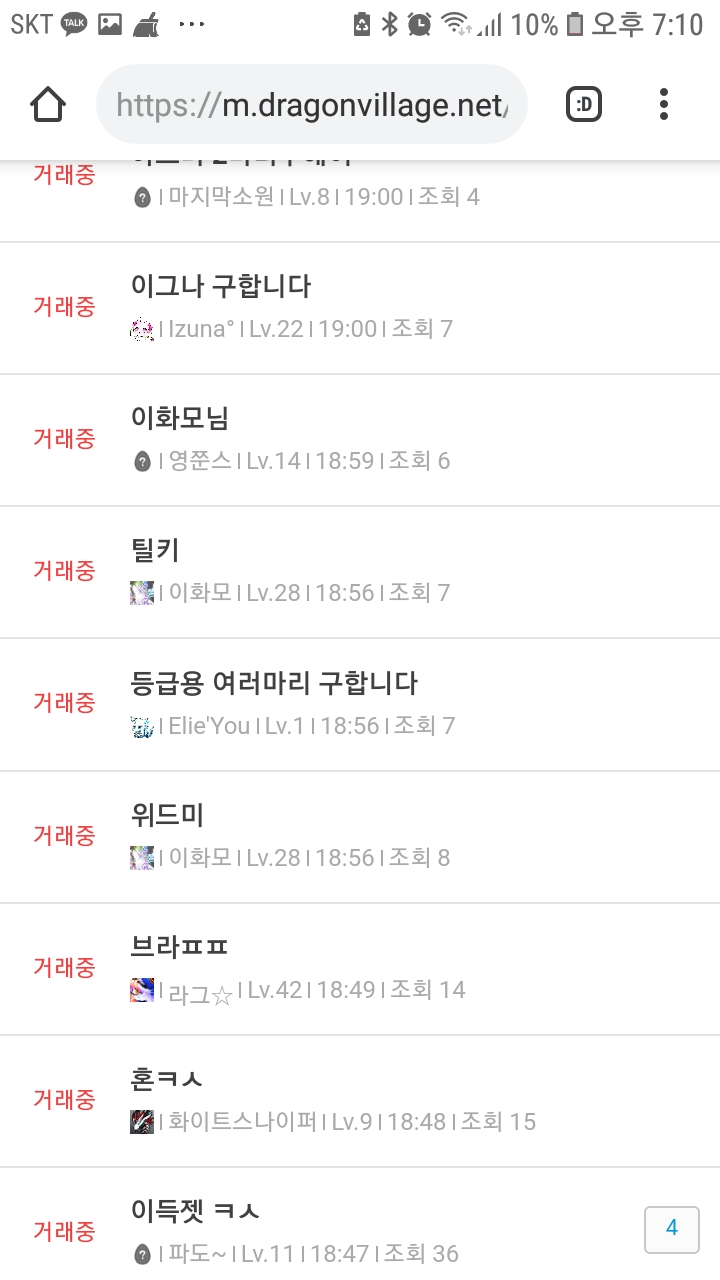
Task: Open the post '이화모님'
Action: (x=180, y=418)
